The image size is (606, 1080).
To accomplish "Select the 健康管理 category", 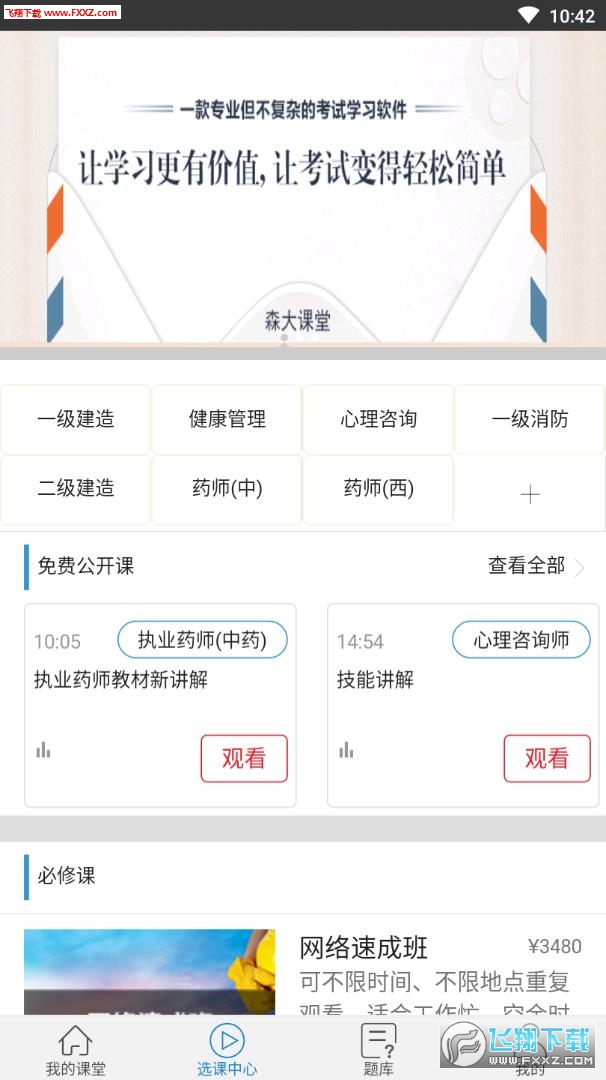I will coord(227,419).
